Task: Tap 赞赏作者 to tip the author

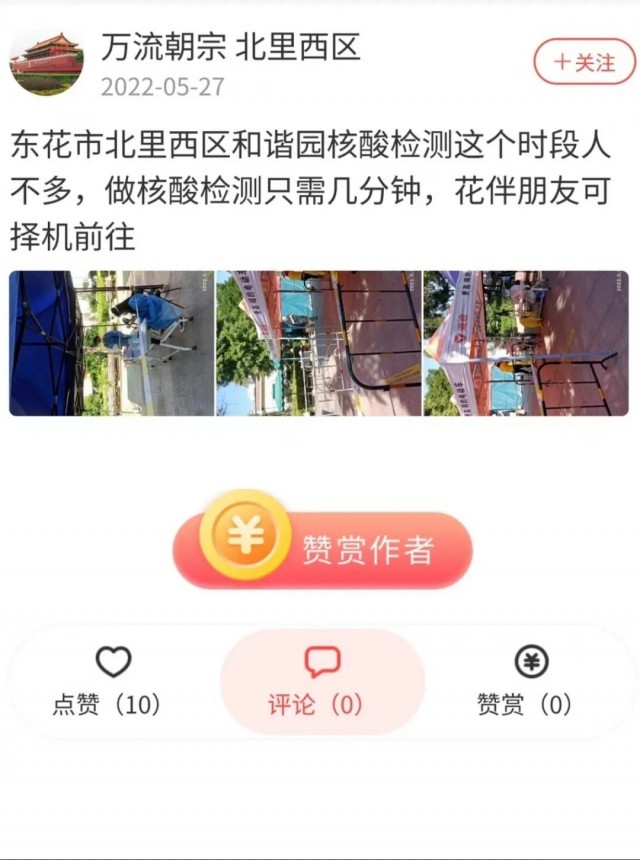Action: (x=322, y=549)
